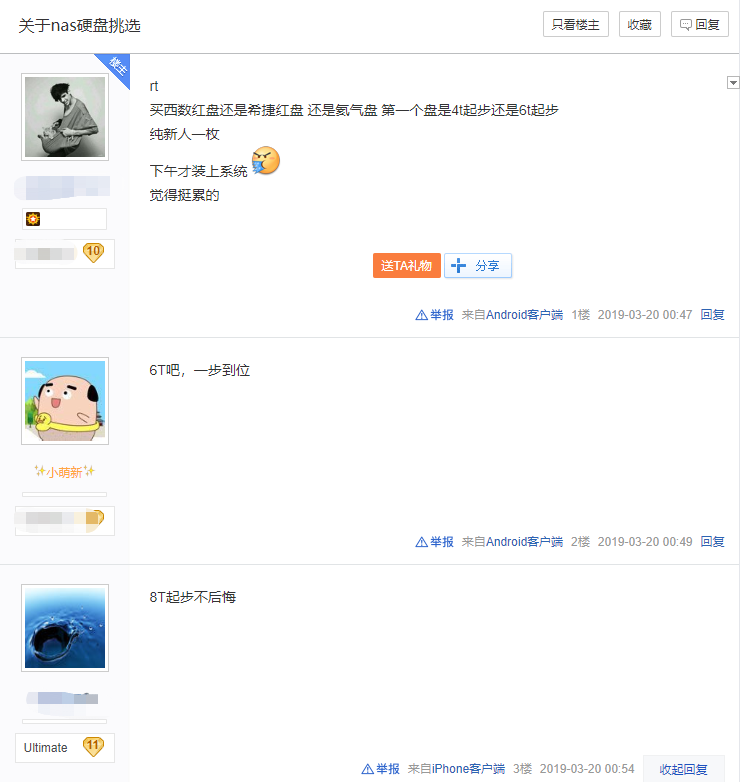Report the 2楼 post via 举报
Viewport: 740px width, 782px height.
435,541
